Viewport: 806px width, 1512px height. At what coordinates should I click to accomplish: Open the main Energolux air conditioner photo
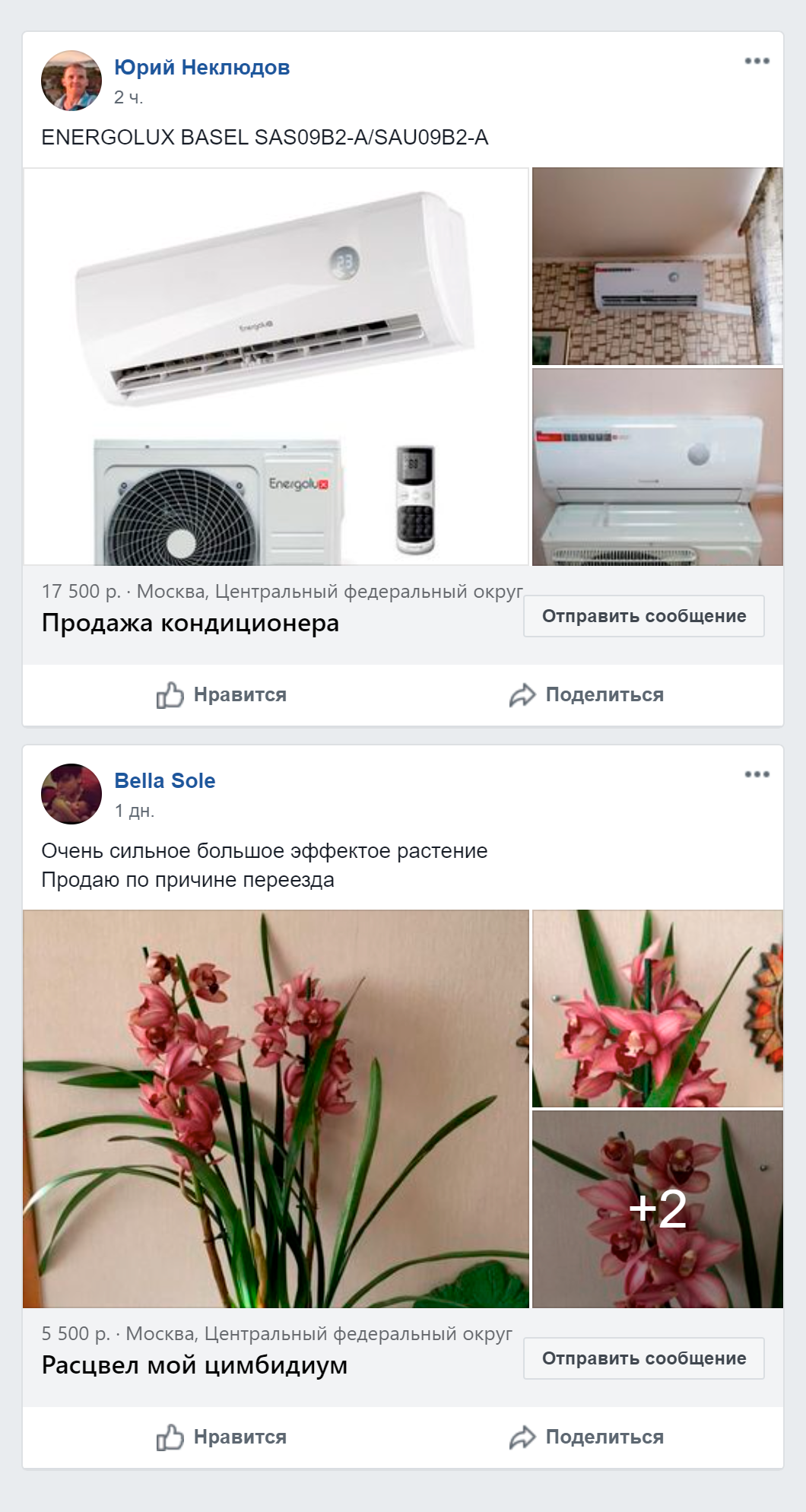[276, 366]
